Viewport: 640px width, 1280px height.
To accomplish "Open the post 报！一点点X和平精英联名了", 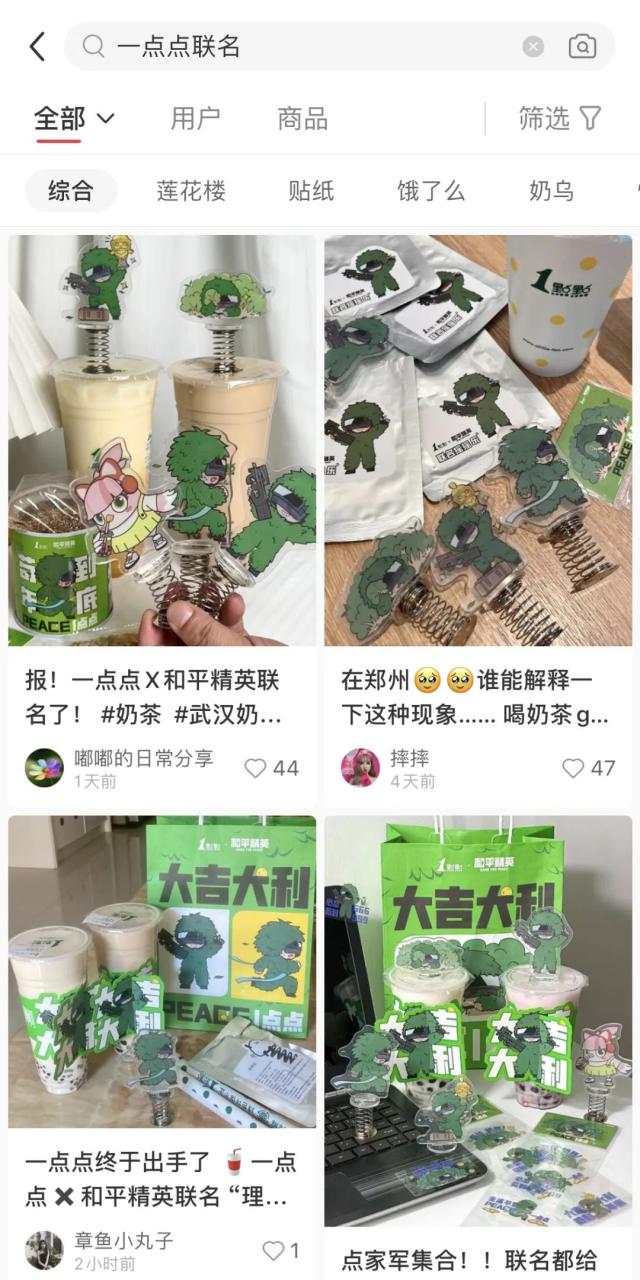I will click(x=162, y=440).
